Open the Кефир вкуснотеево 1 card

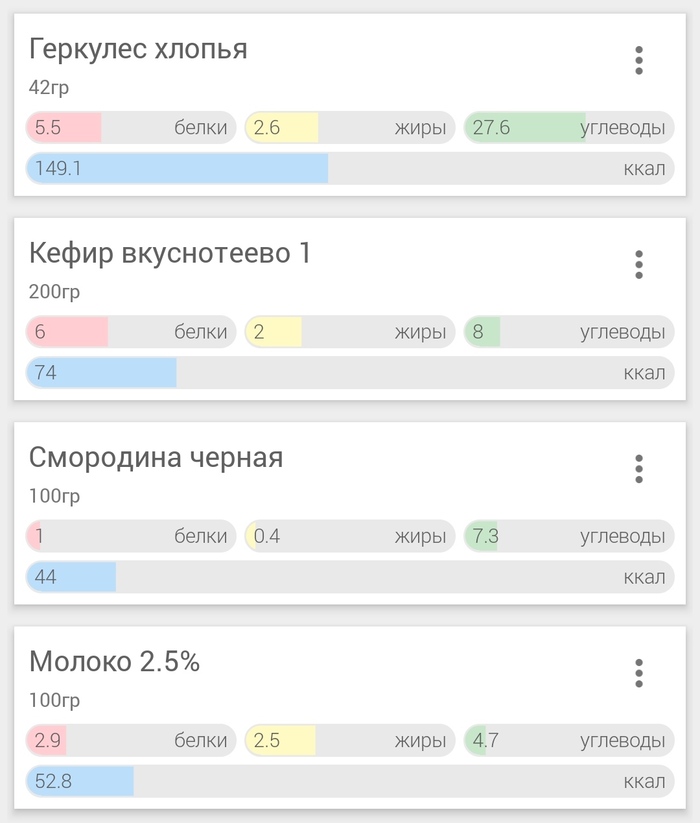coord(170,254)
